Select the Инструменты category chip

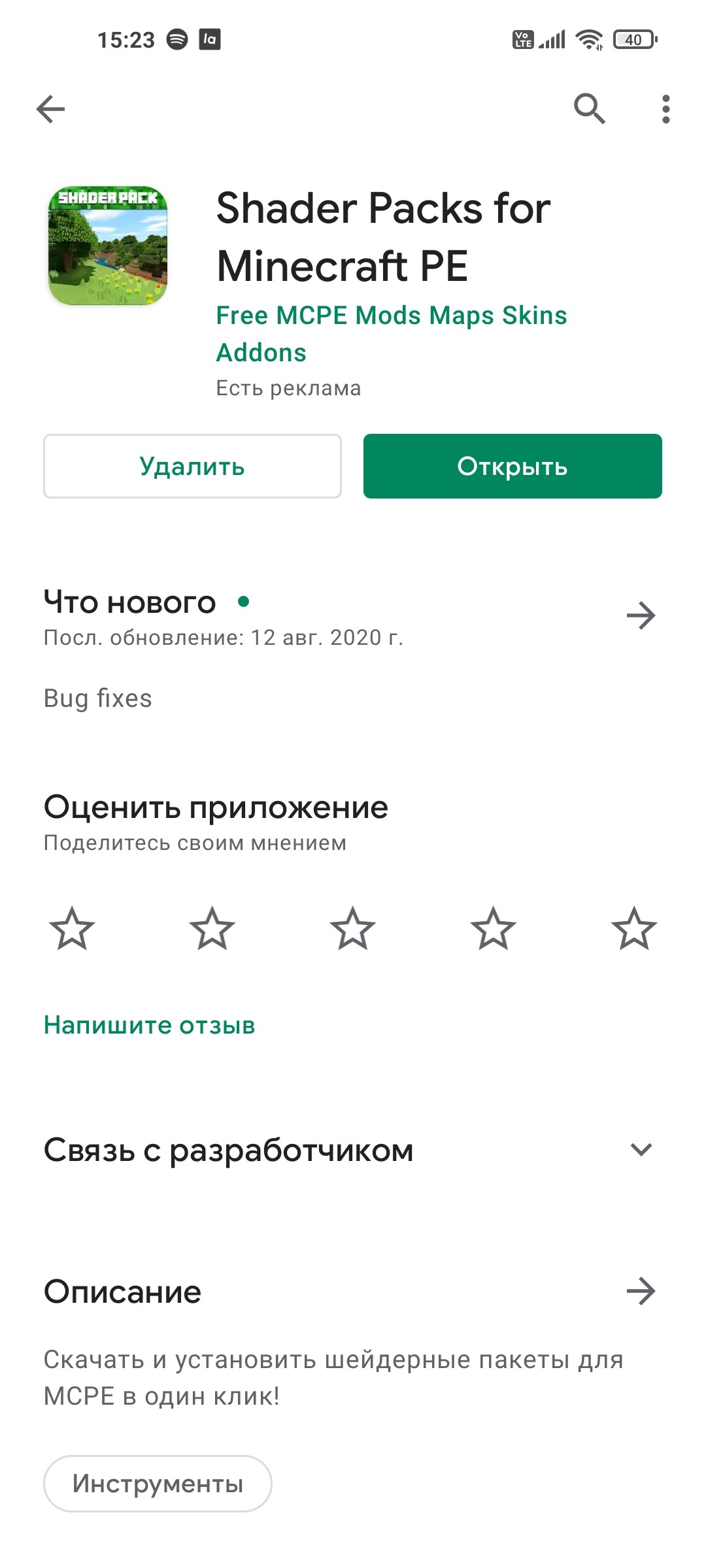tap(158, 1483)
